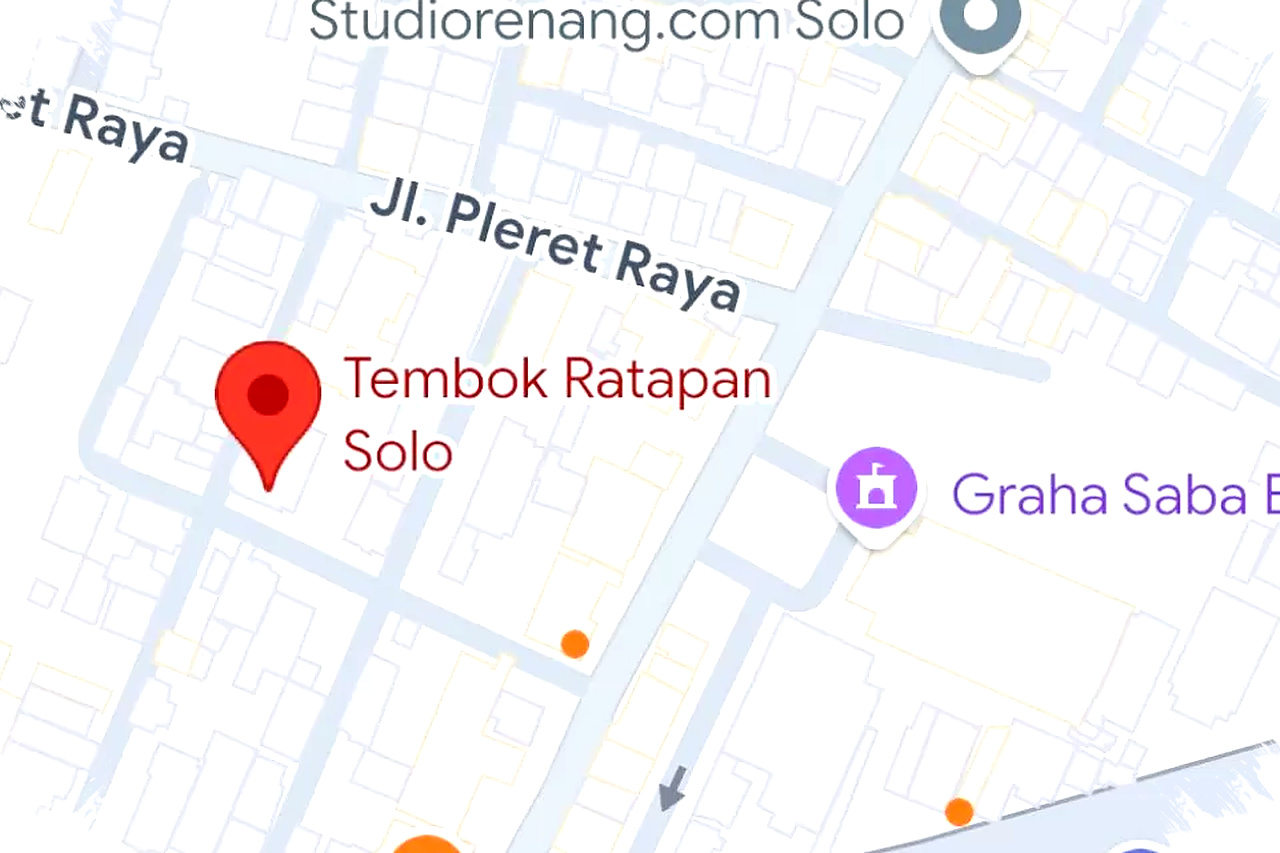Select the Studiorenang.com Solo map marker
Viewport: 1280px width, 853px height.
[981, 22]
